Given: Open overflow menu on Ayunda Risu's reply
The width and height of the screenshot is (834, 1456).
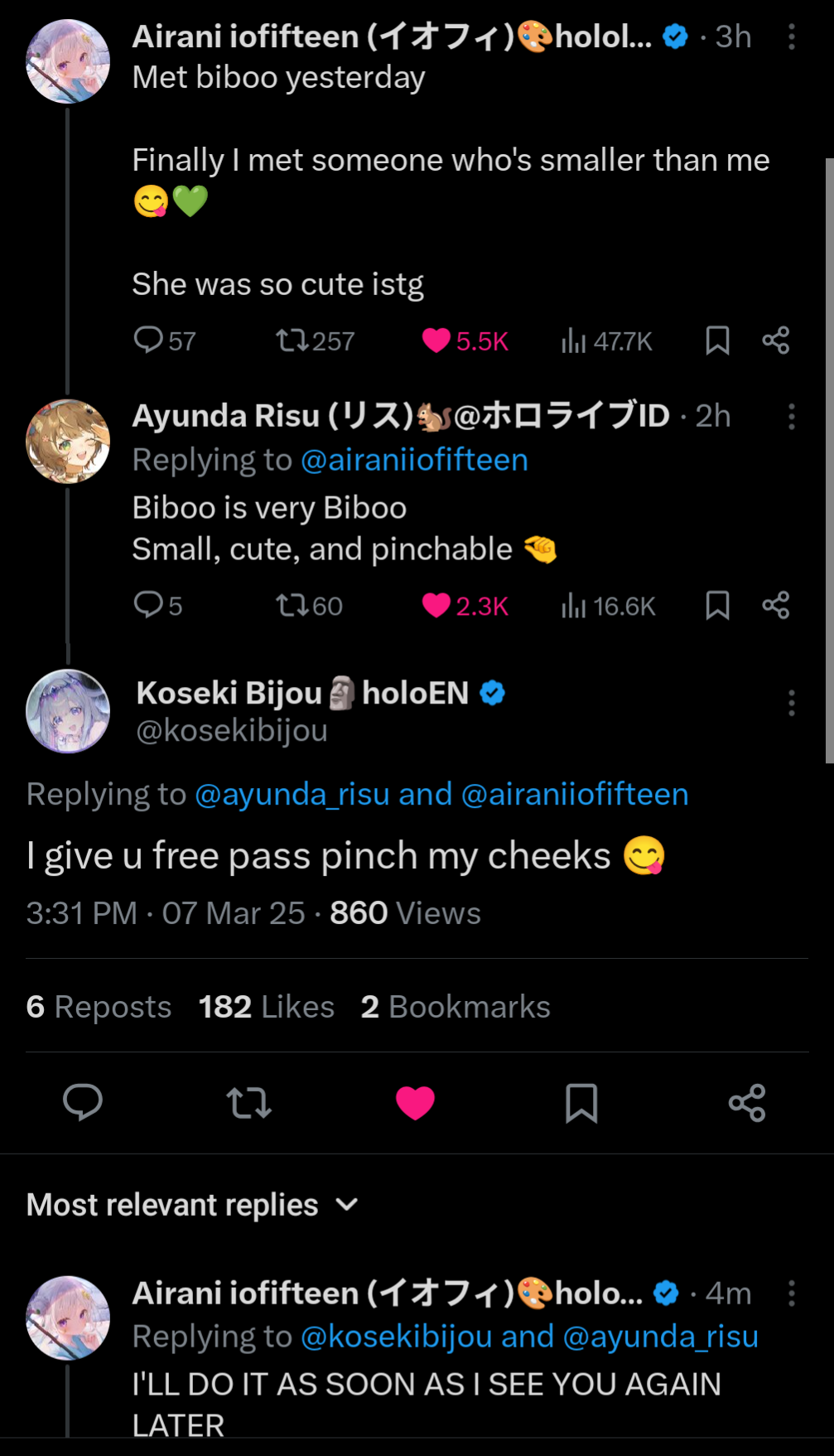Looking at the screenshot, I should 792,417.
